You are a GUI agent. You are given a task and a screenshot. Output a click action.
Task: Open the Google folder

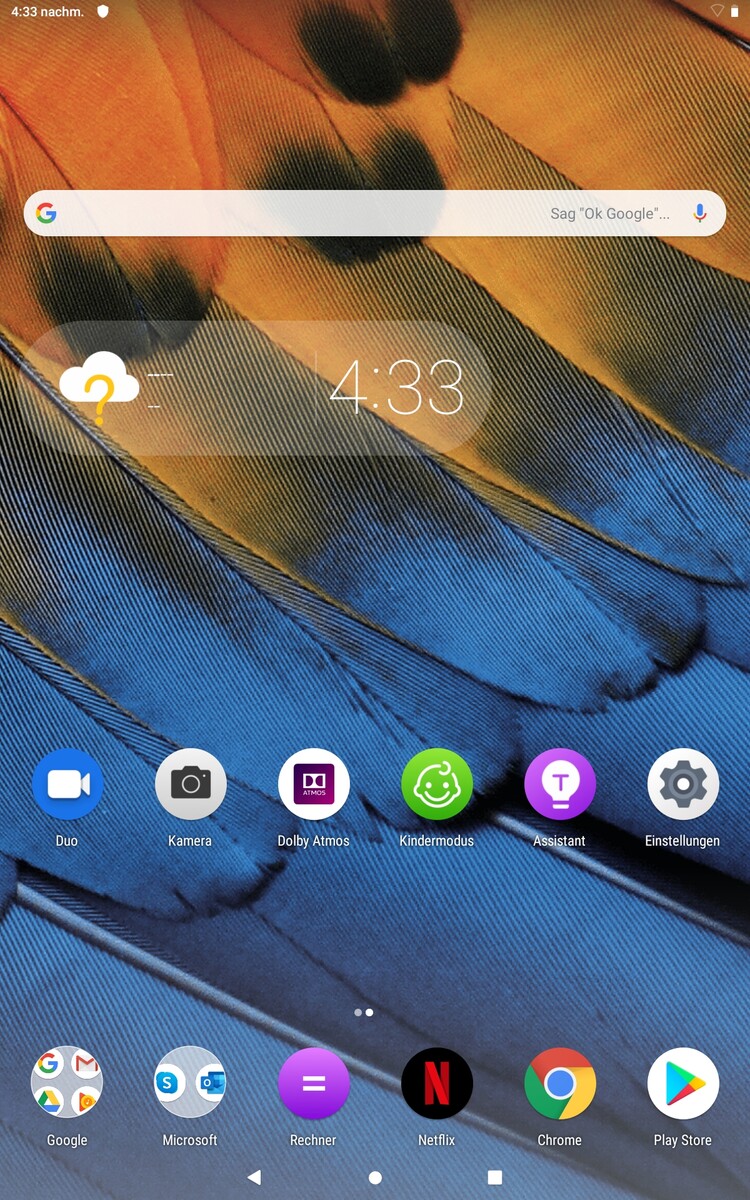pos(67,1083)
